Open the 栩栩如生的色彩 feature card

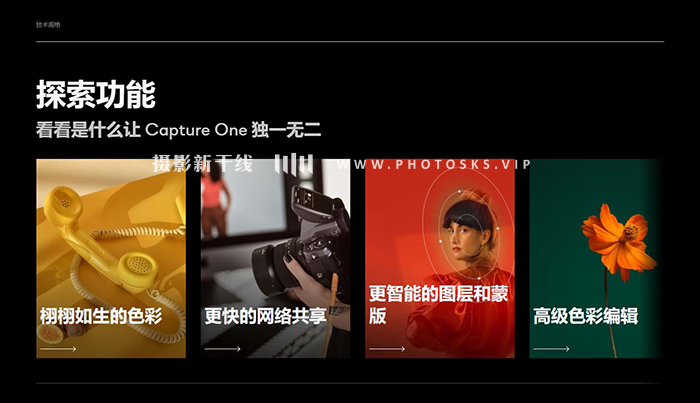[110, 260]
